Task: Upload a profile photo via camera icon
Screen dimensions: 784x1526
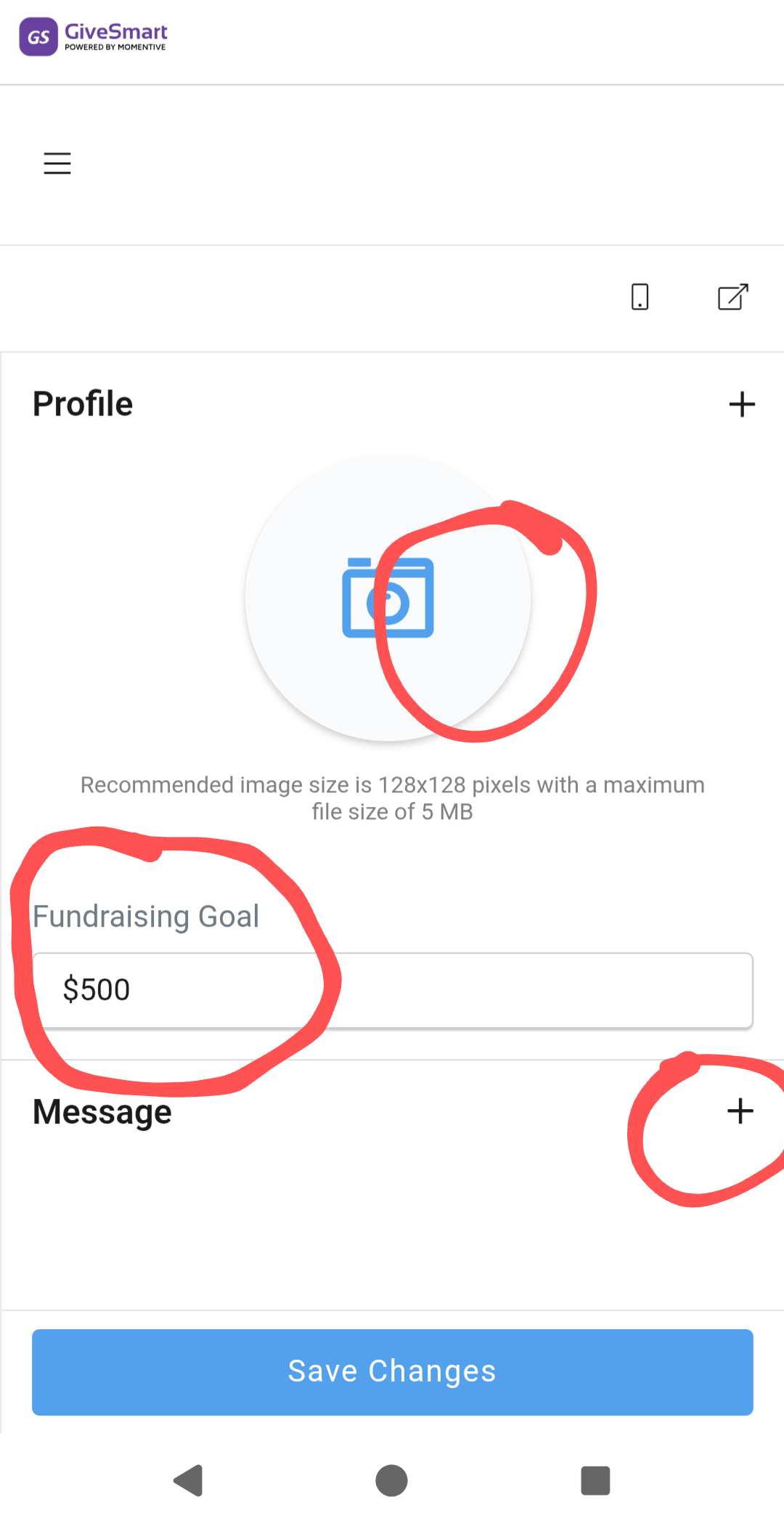Action: tap(388, 598)
